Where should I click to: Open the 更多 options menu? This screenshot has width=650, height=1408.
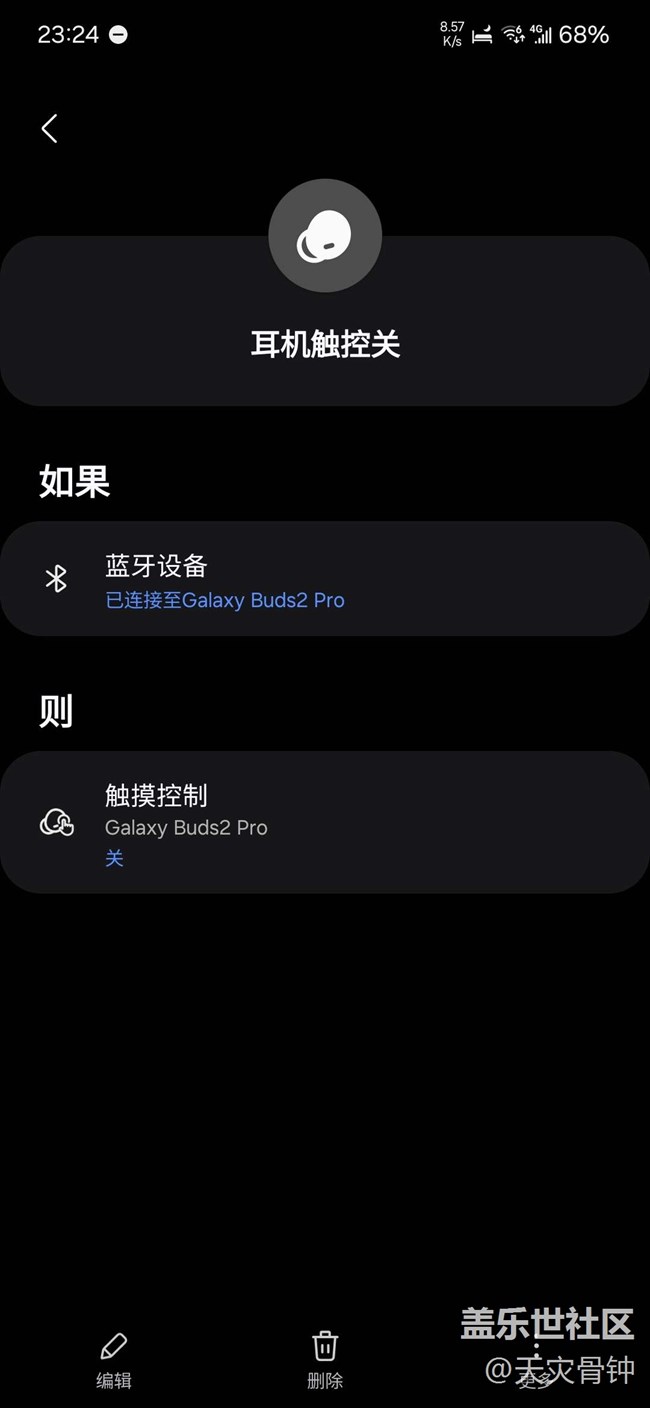(536, 1360)
